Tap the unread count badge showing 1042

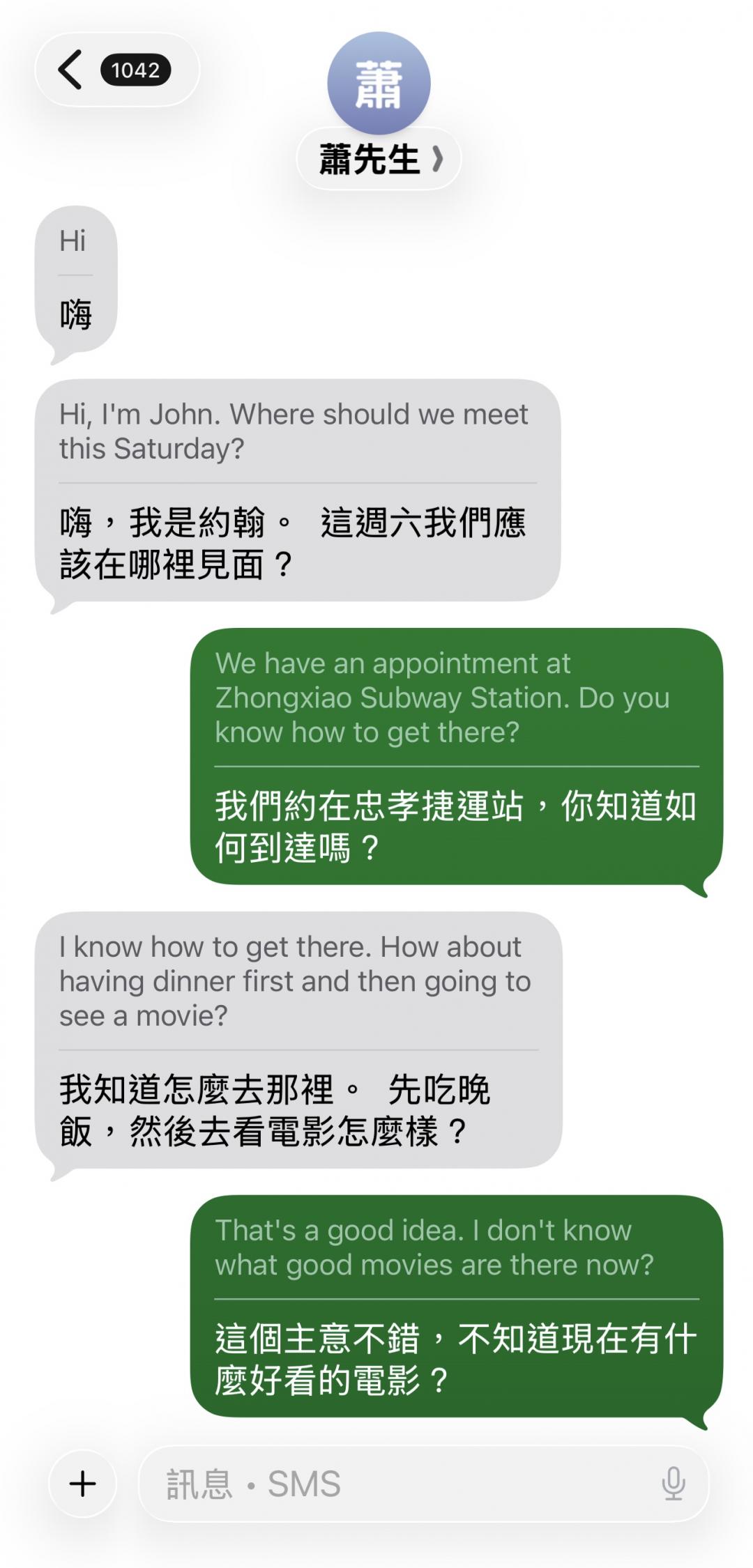(x=137, y=68)
